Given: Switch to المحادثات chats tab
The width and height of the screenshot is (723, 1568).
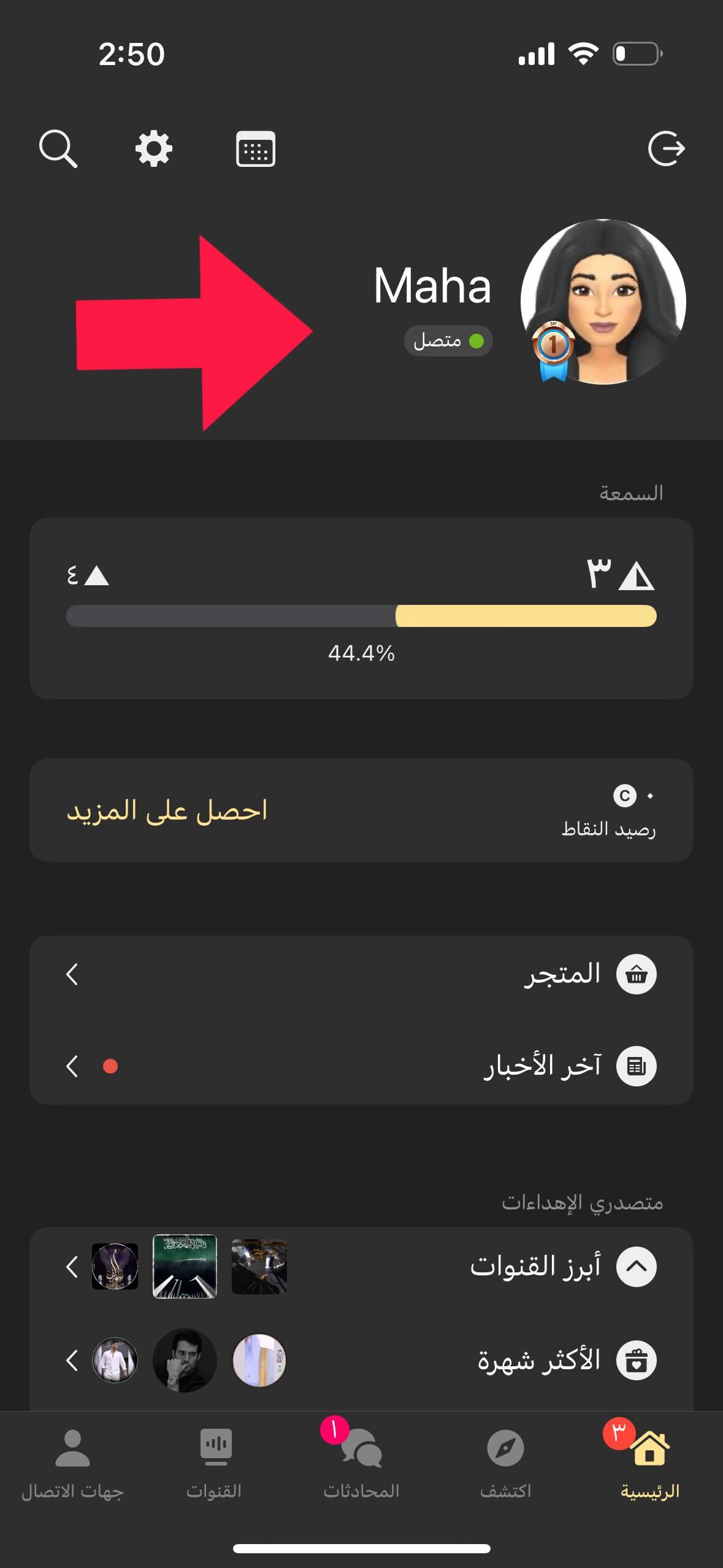Looking at the screenshot, I should coord(361,1465).
